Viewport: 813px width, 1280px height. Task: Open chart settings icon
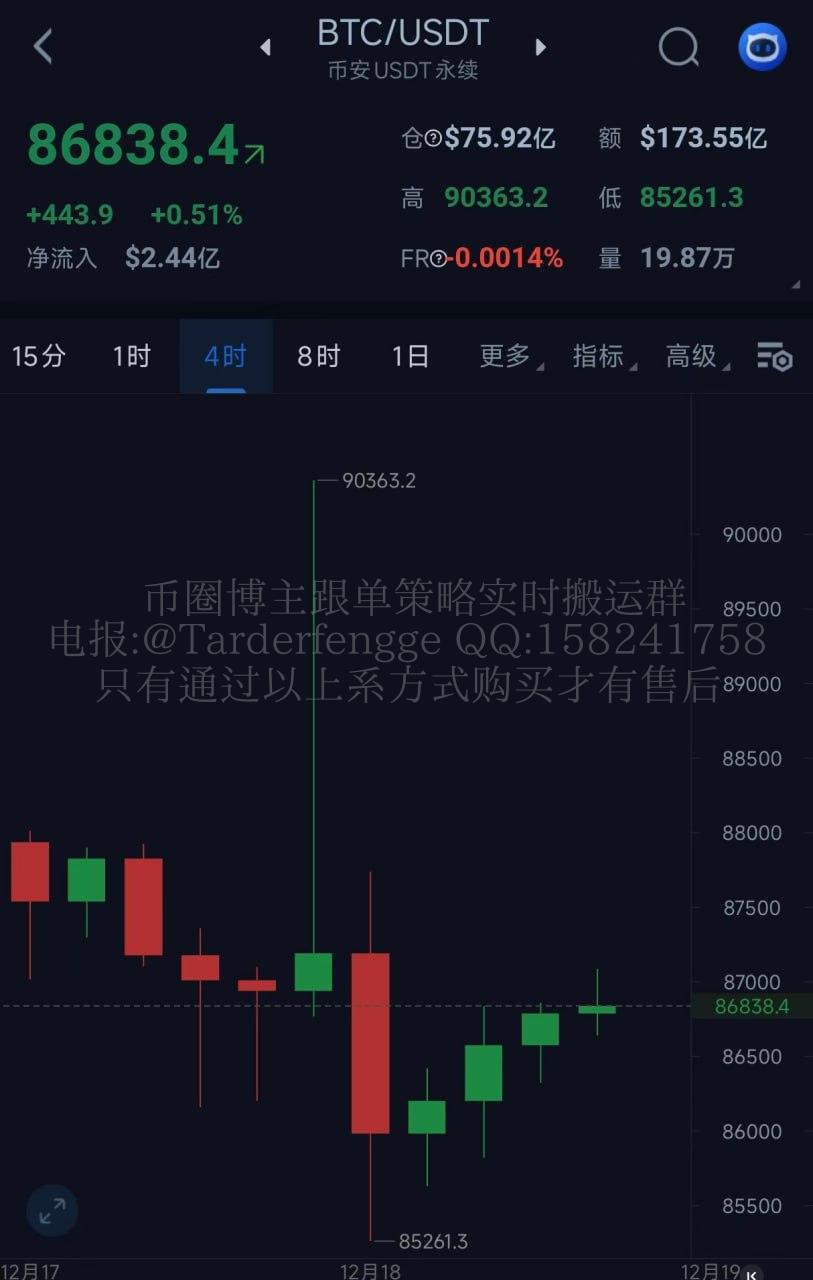coord(774,356)
